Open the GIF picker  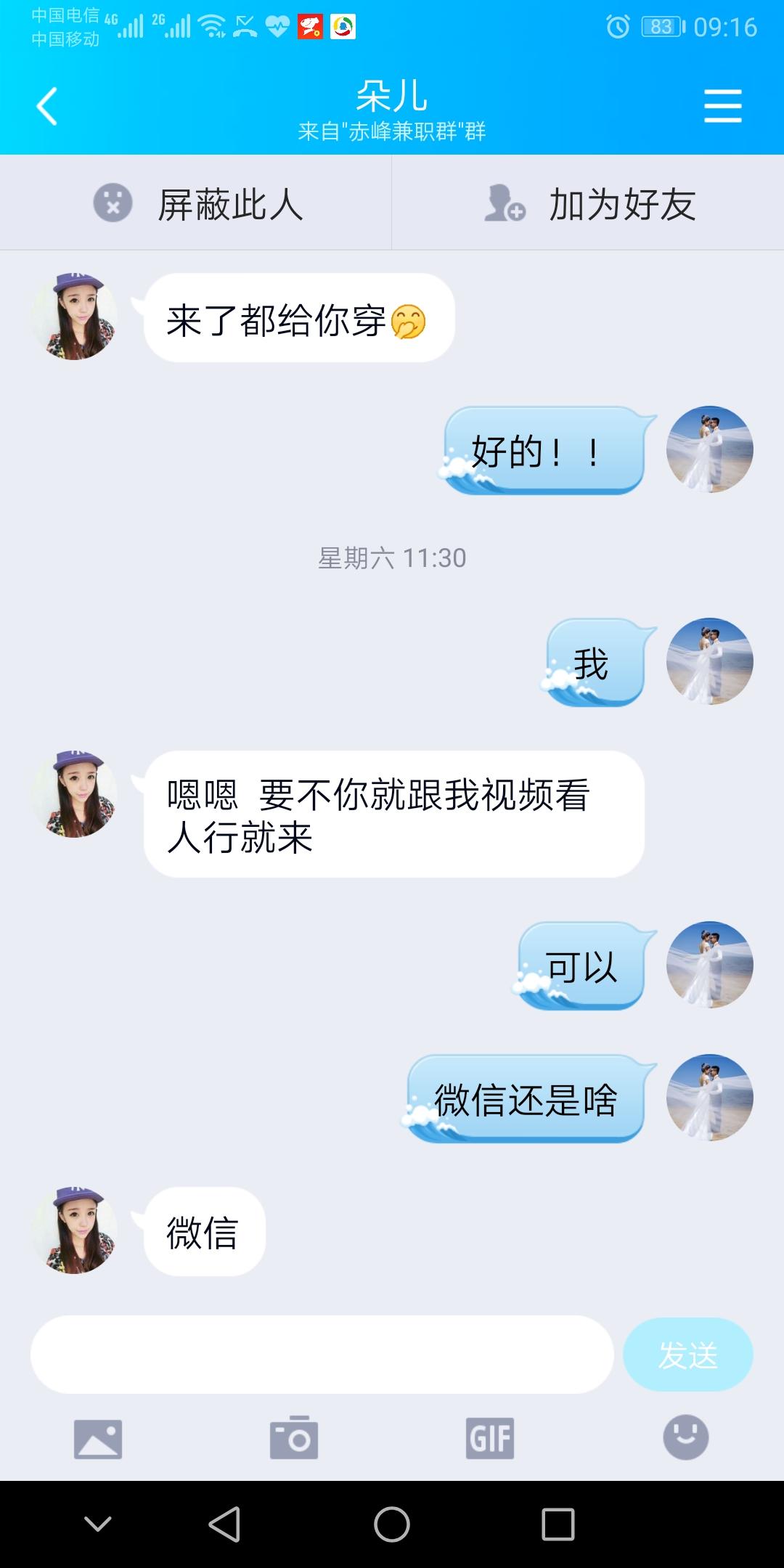tap(490, 1438)
